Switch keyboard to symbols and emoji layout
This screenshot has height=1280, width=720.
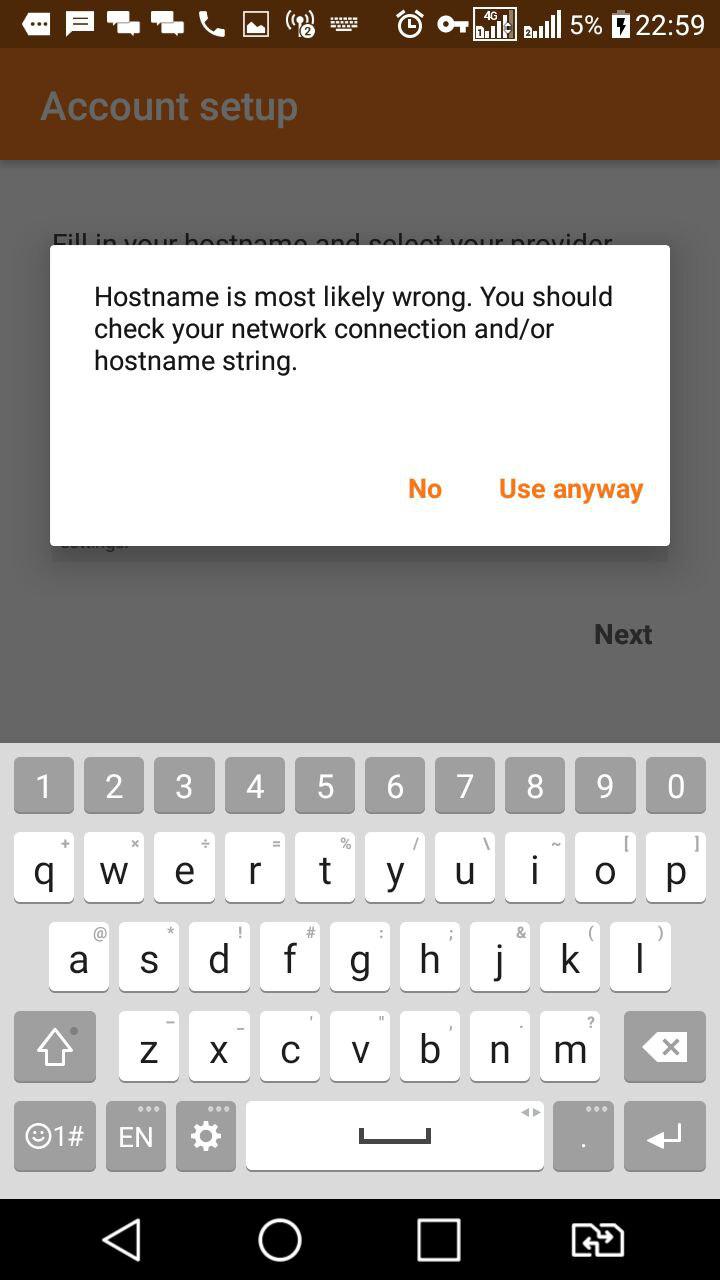(x=55, y=1136)
